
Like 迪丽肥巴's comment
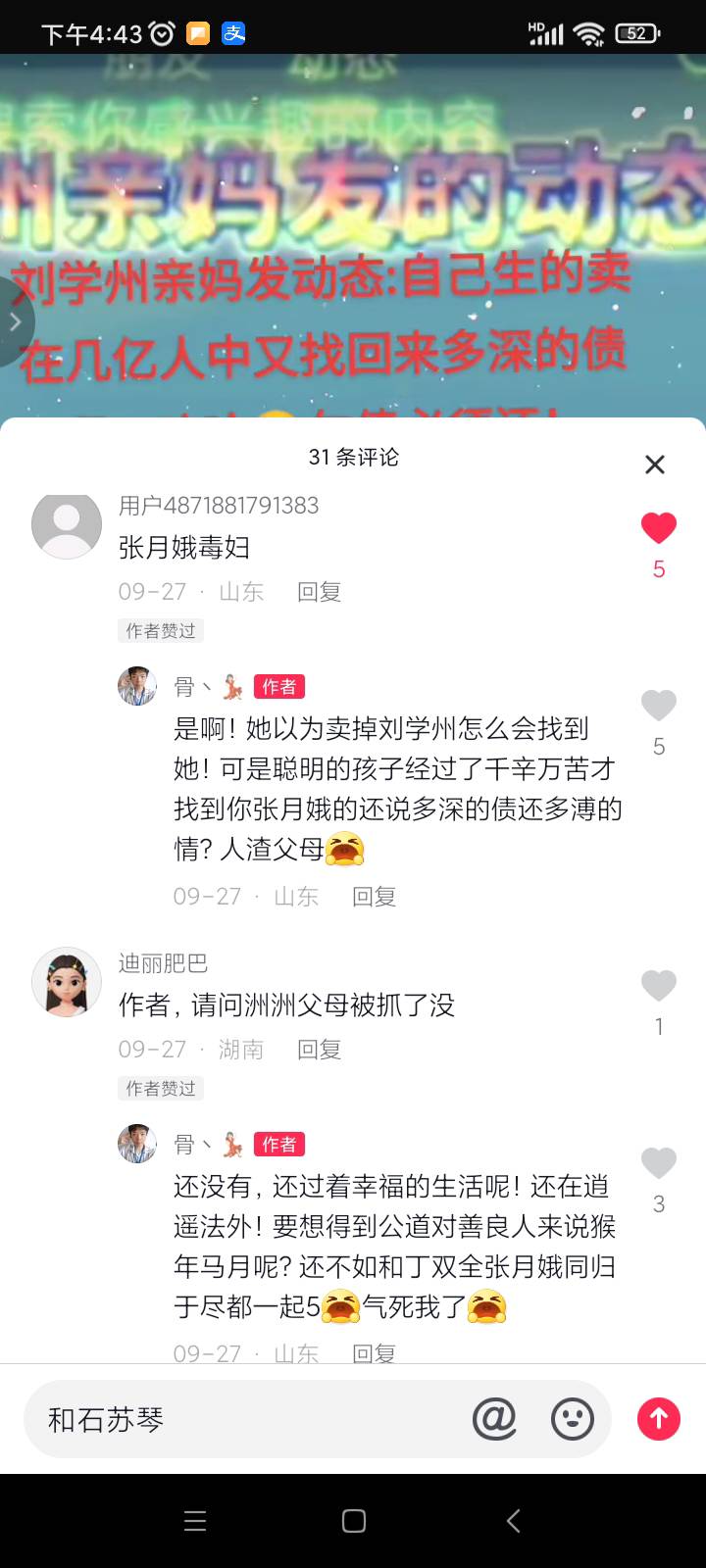[x=658, y=986]
